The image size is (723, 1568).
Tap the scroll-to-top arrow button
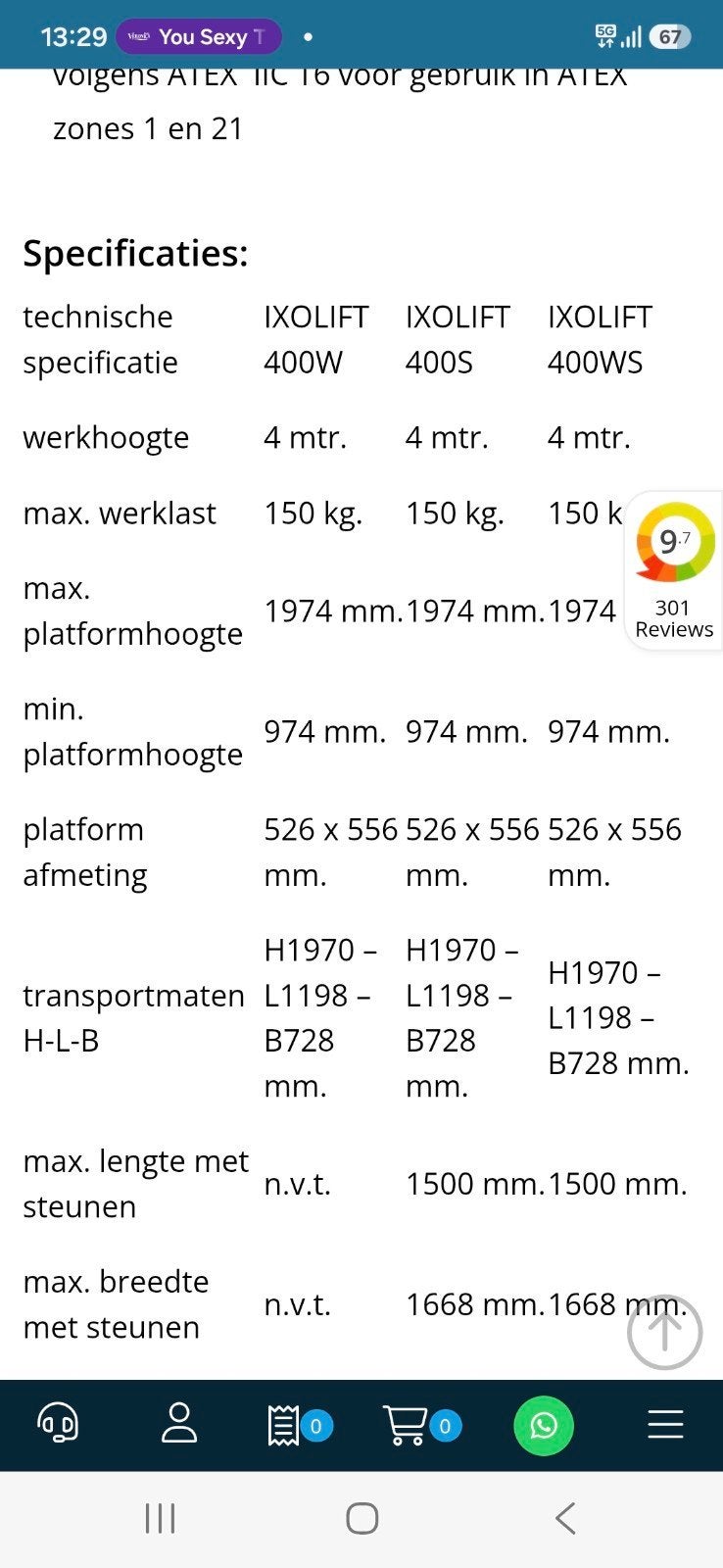pos(665,1331)
